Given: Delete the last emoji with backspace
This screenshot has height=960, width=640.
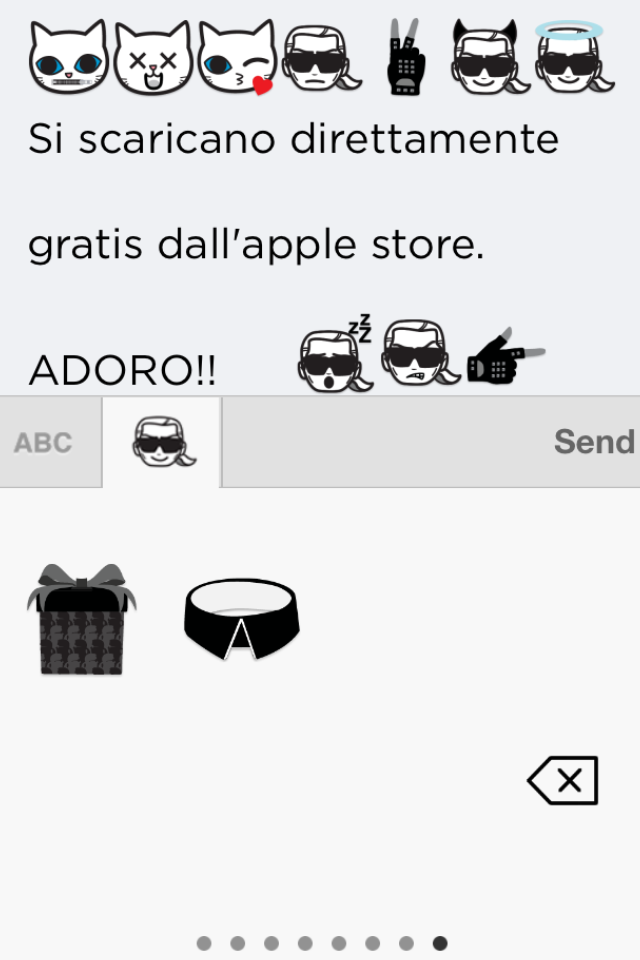Looking at the screenshot, I should (563, 781).
